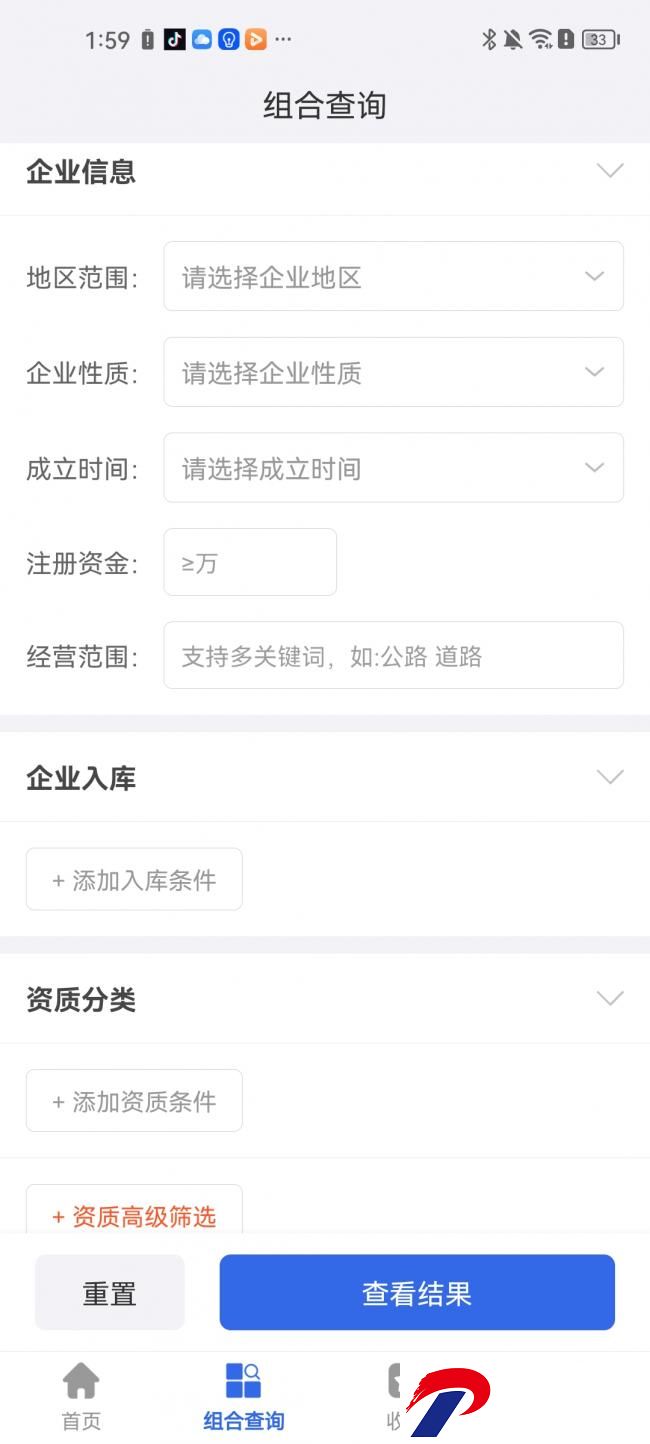This screenshot has height=1444, width=650.
Task: Open the 成立时间 dropdown
Action: pyautogui.click(x=394, y=467)
